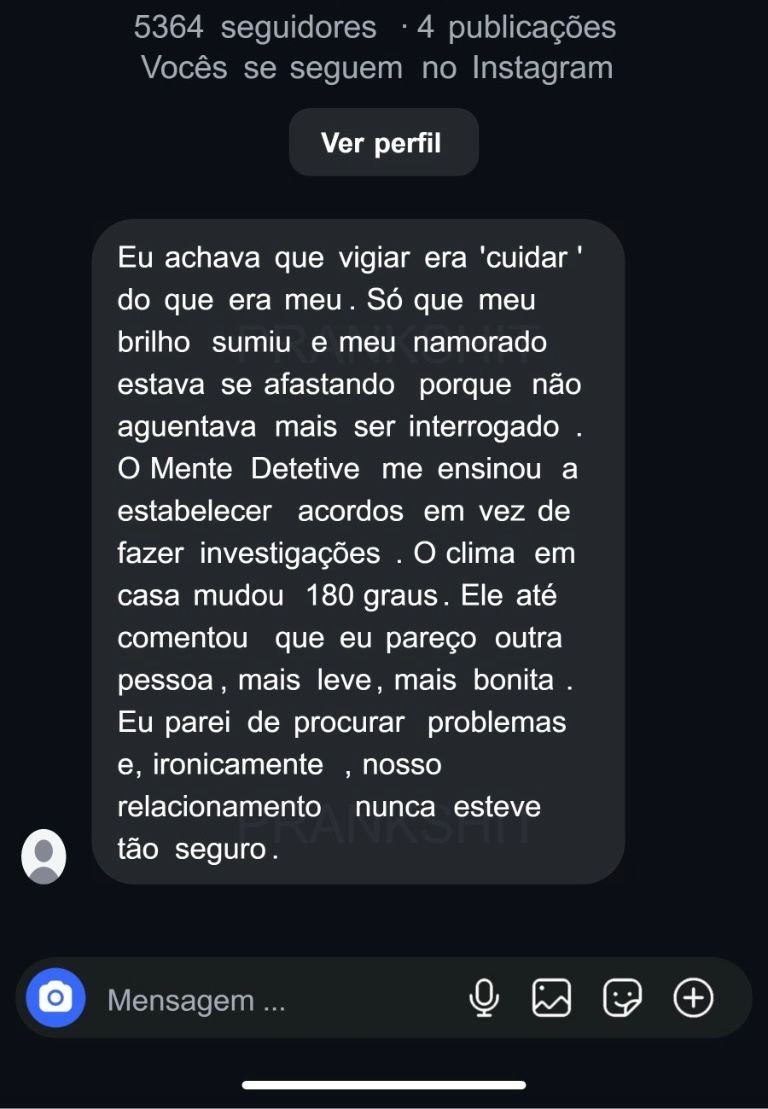Screen dimensions: 768x1109
Task: Open the sticker picker
Action: tap(622, 998)
